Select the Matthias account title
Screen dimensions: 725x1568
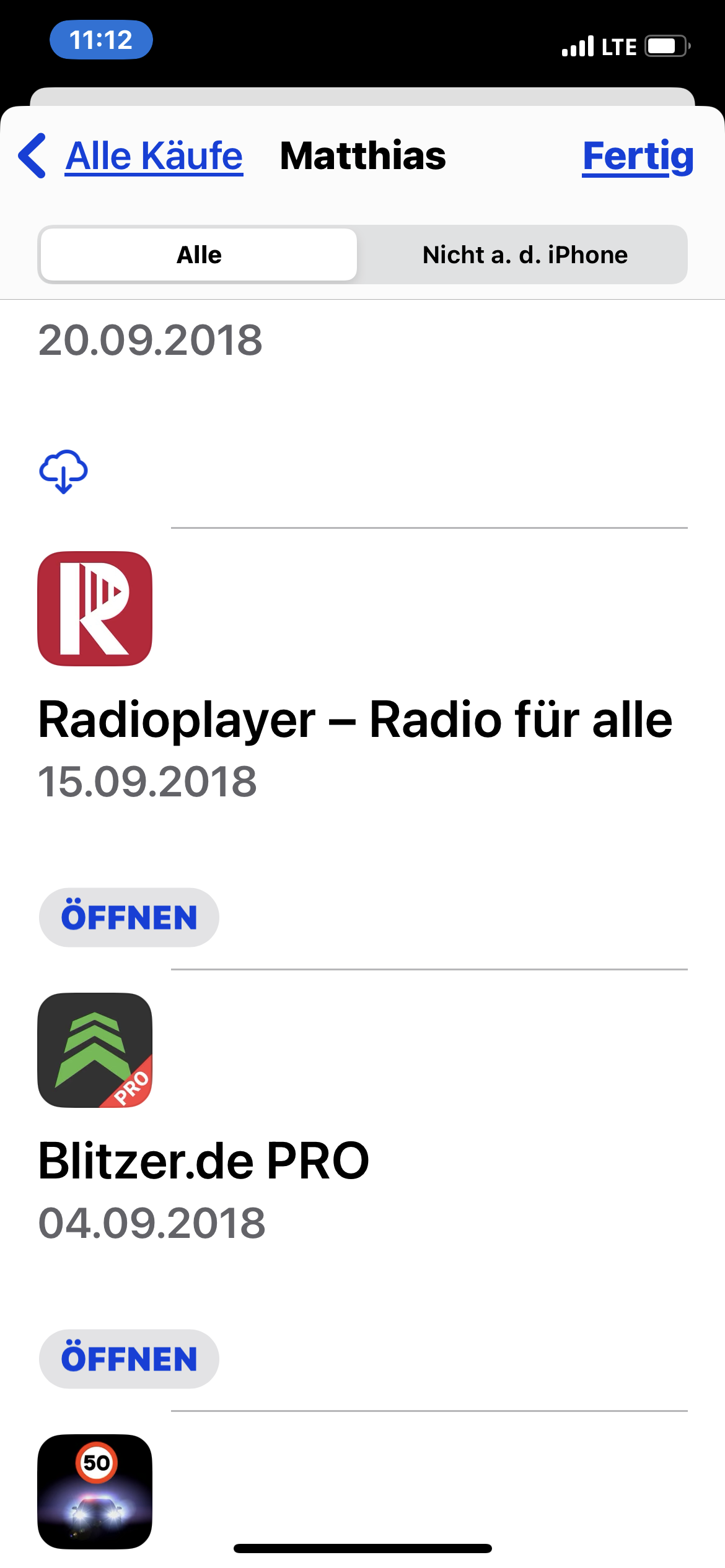[361, 156]
